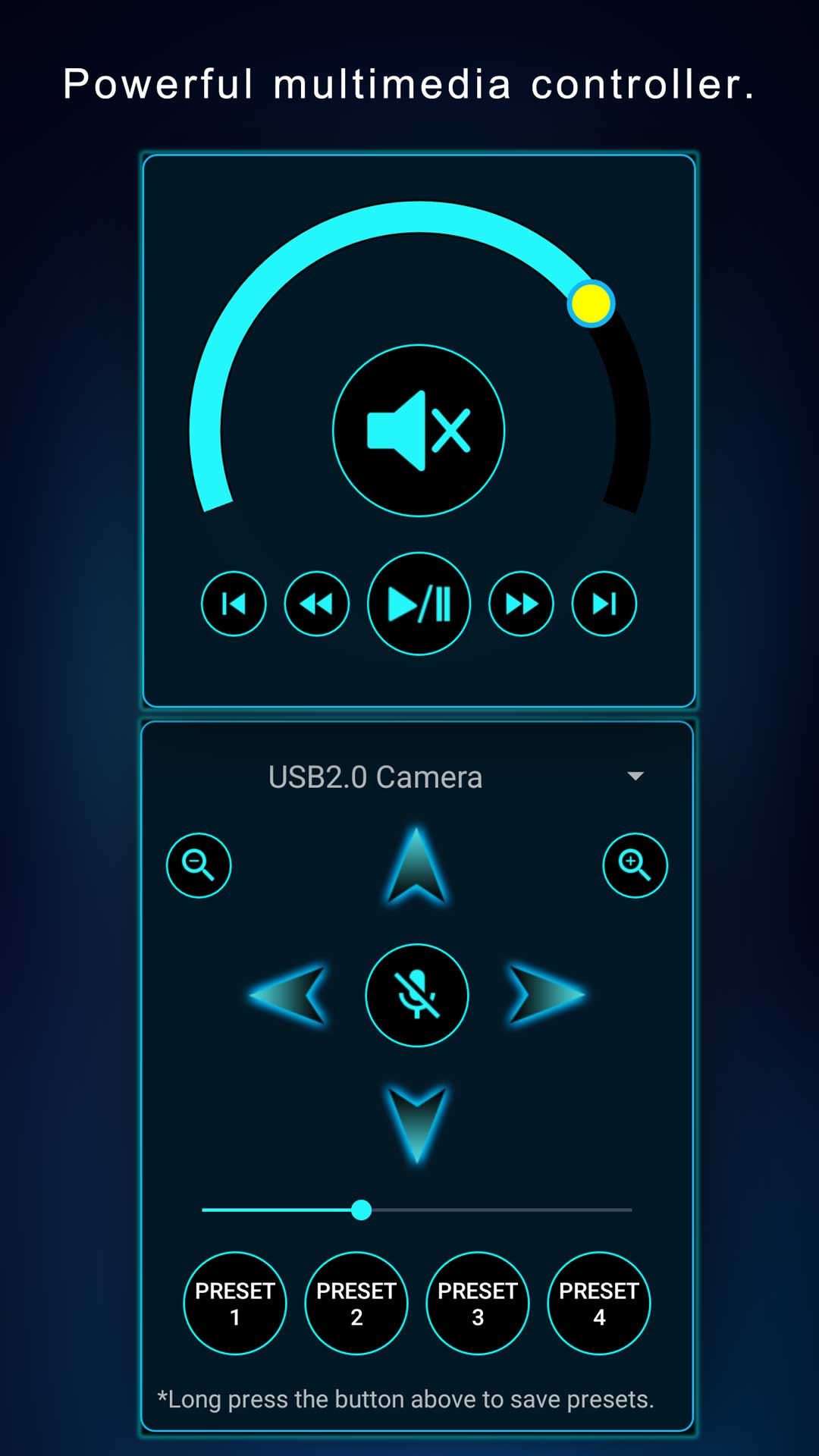Pan the camera down with the arrow
The height and width of the screenshot is (1456, 819).
click(416, 1122)
